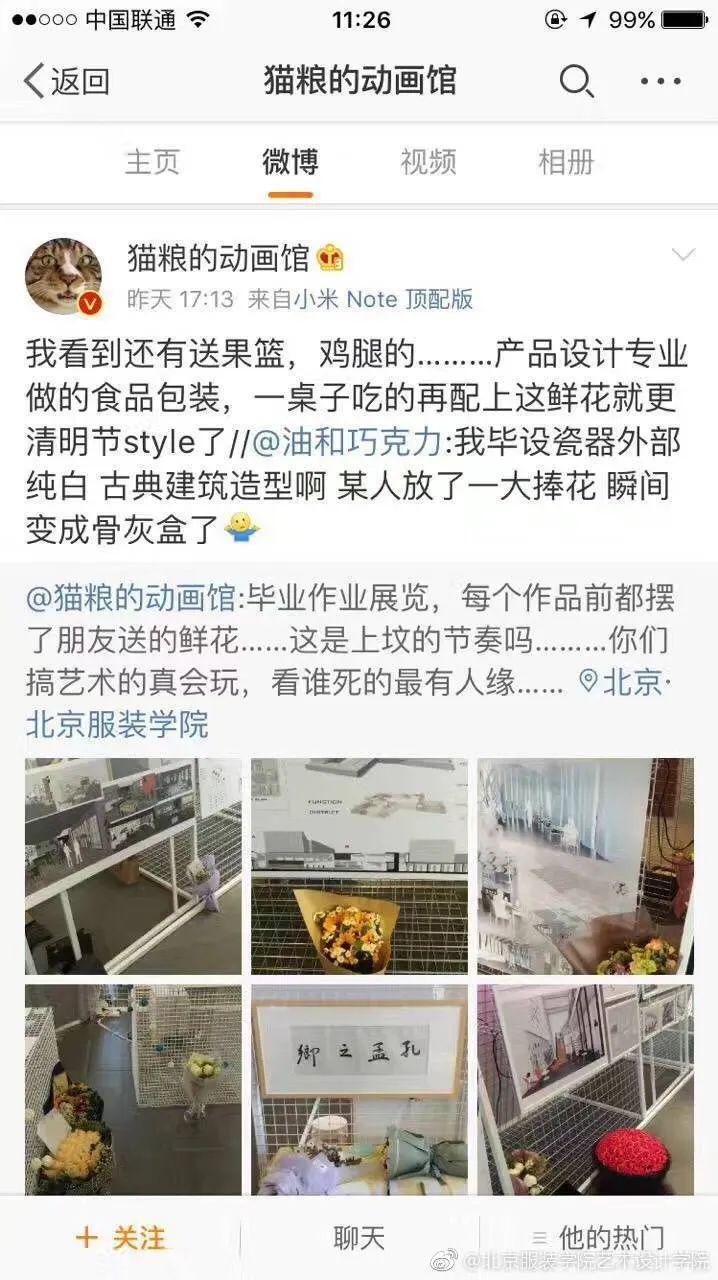The width and height of the screenshot is (718, 1280).
Task: Switch to the 主页 tab
Action: click(152, 162)
